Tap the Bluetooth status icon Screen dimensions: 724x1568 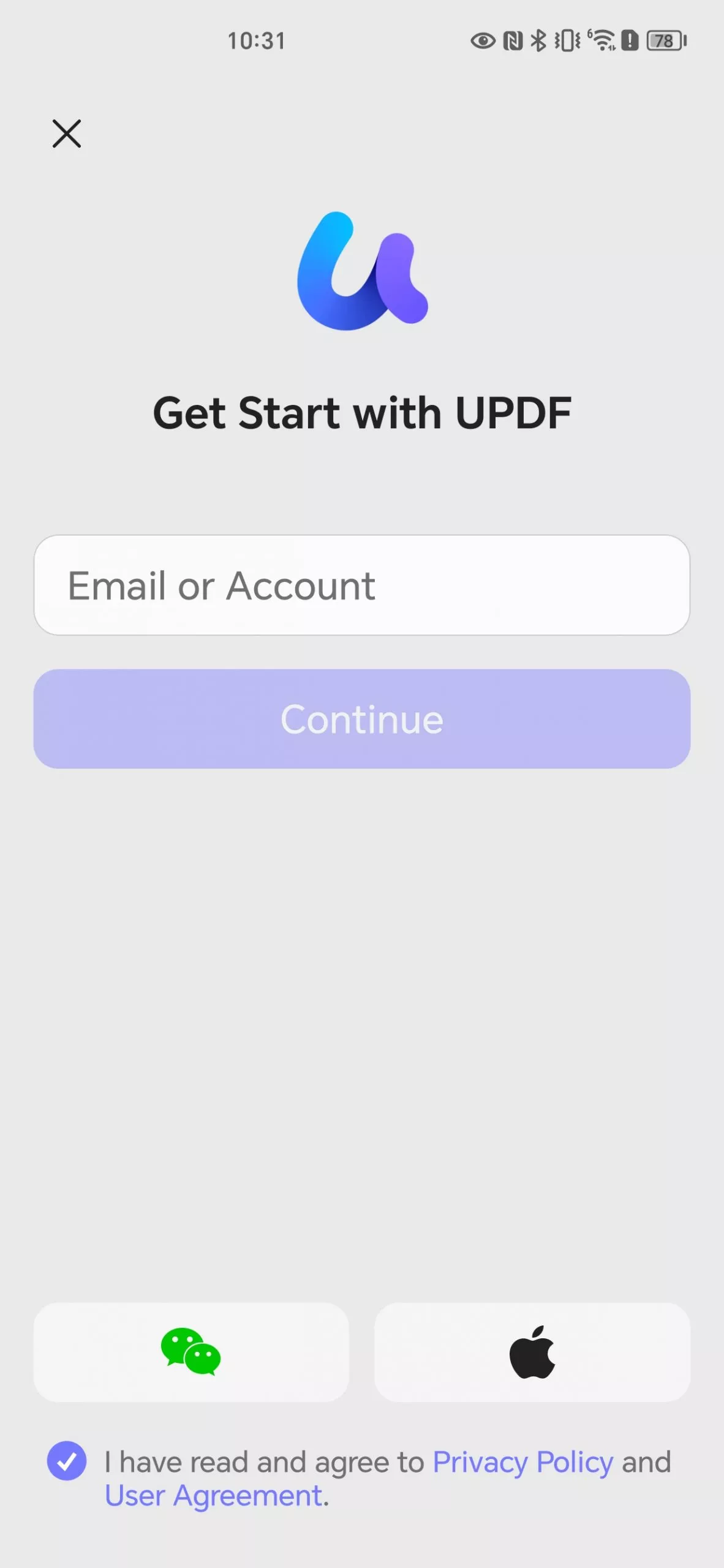tap(538, 40)
